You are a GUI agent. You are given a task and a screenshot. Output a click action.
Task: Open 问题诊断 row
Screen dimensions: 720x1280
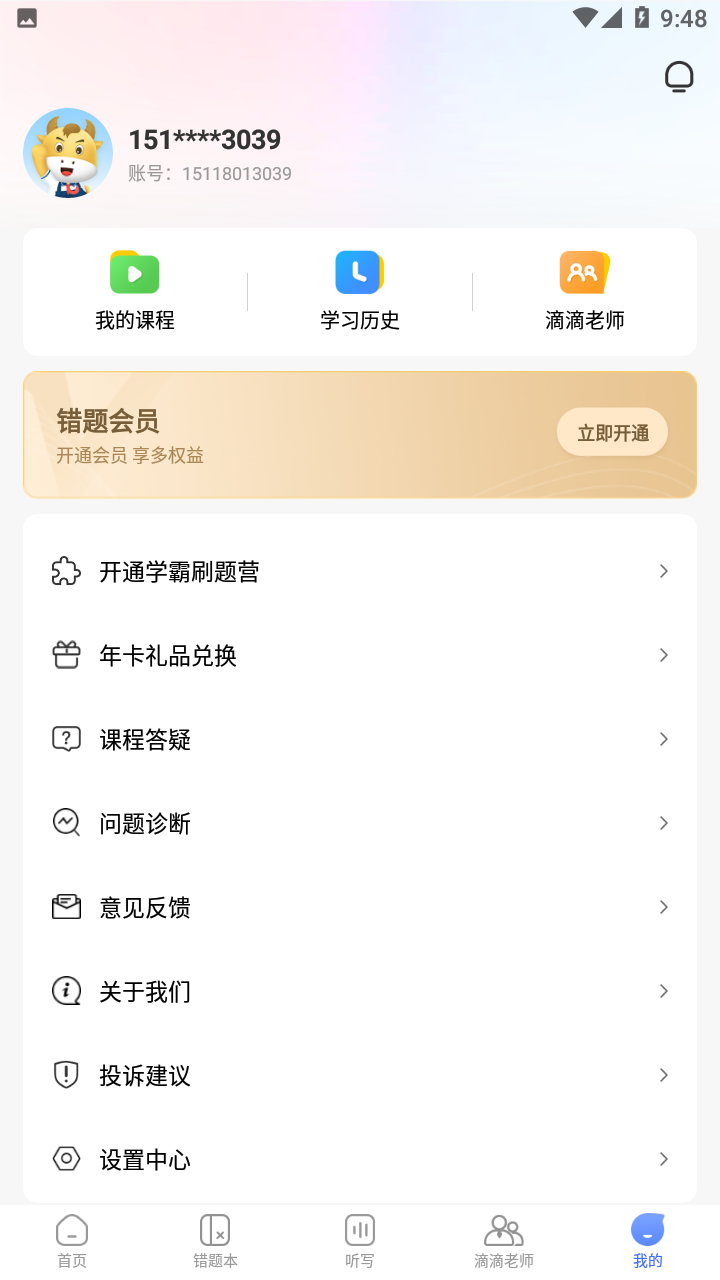coord(360,824)
